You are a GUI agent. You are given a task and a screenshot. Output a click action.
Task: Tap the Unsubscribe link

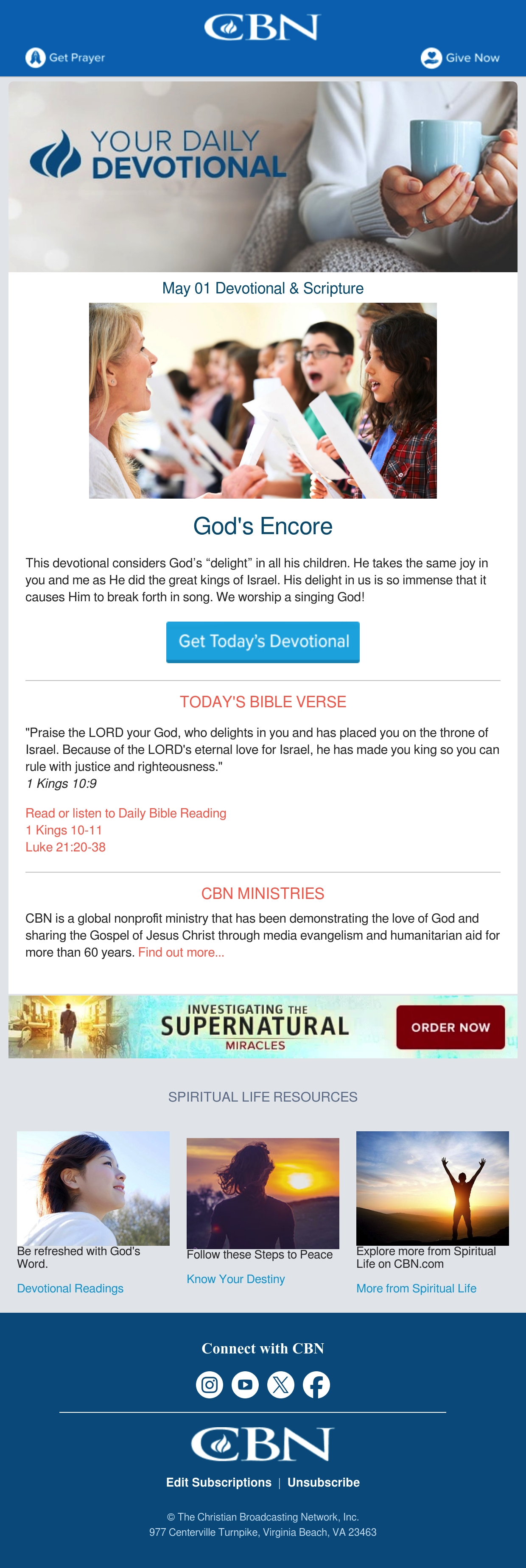click(x=324, y=1482)
